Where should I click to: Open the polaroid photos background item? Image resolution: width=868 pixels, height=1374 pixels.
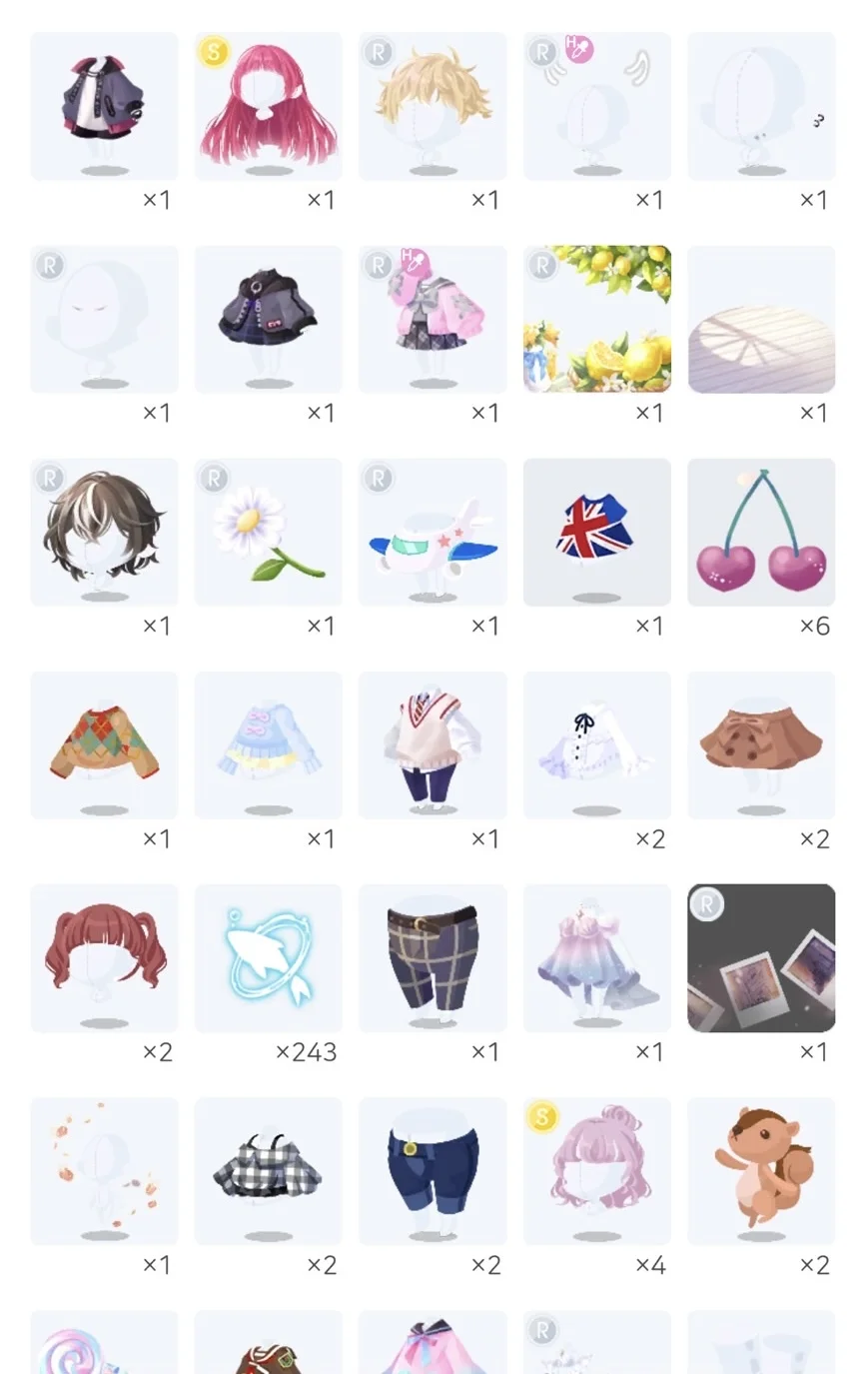pos(761,957)
